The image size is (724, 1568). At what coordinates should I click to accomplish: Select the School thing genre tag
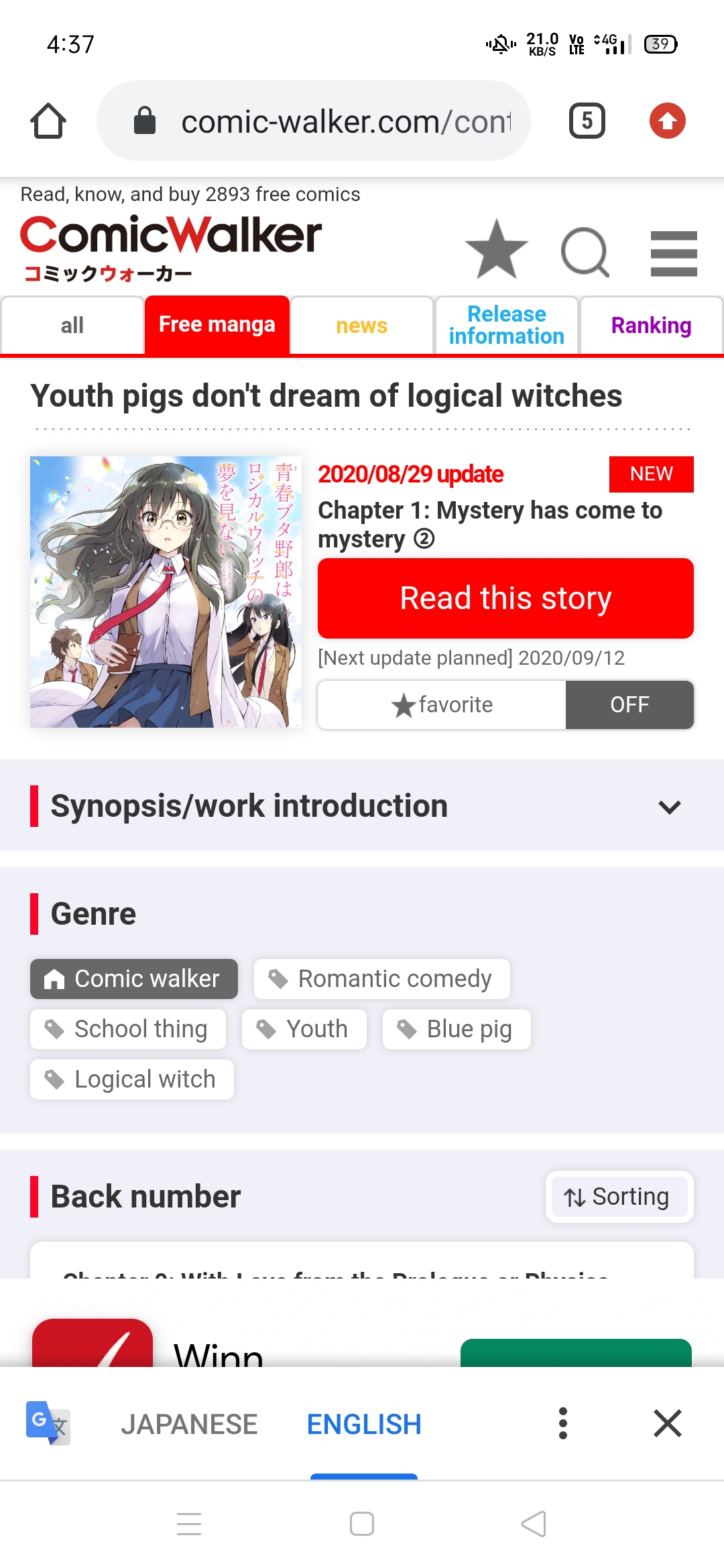tap(128, 1029)
